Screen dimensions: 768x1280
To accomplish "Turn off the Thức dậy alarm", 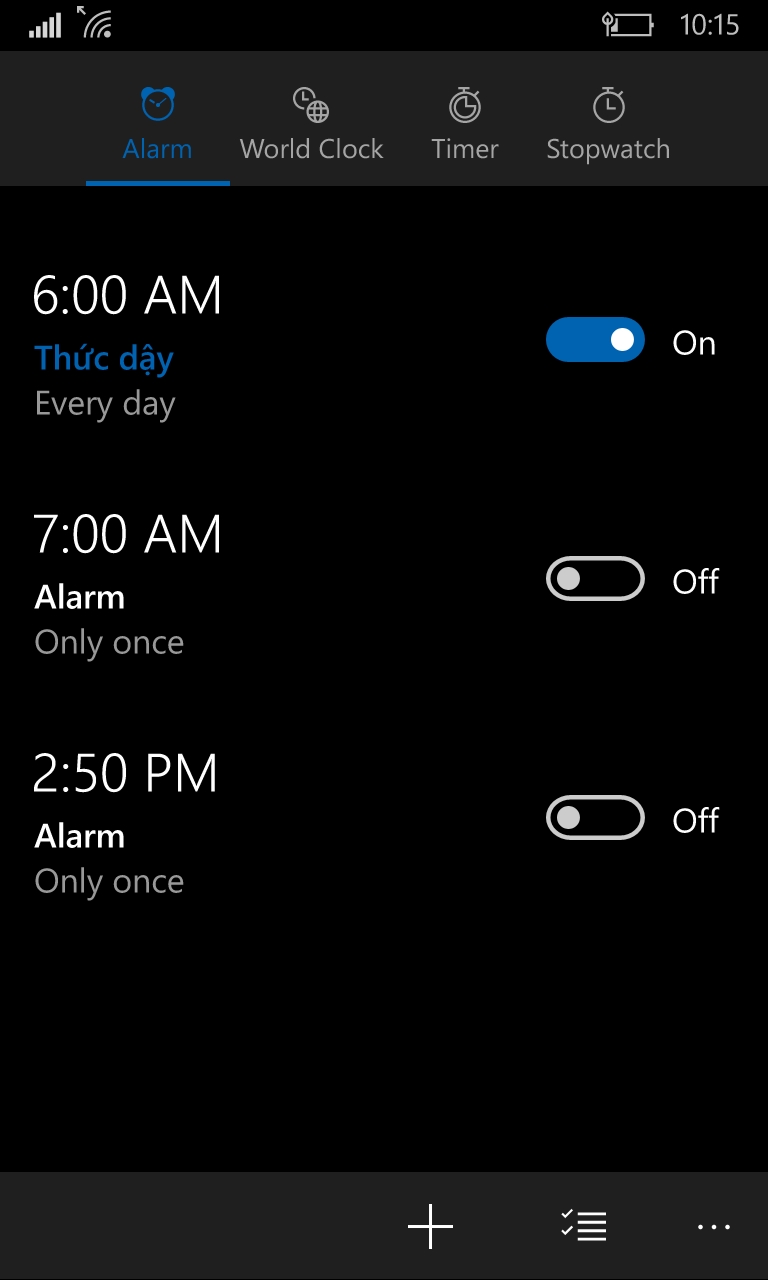I will [x=595, y=340].
